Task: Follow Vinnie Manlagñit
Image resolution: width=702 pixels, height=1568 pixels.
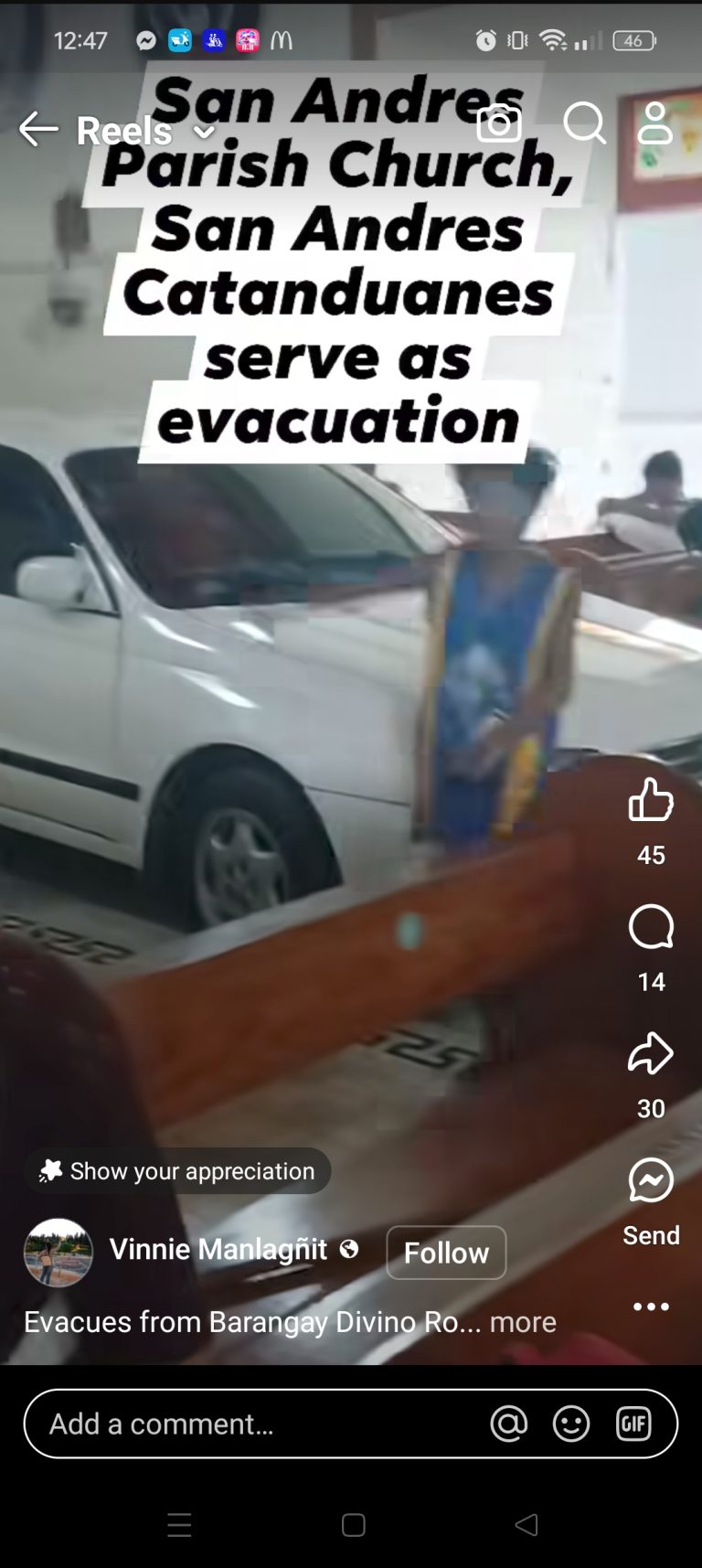Action: (x=446, y=1252)
